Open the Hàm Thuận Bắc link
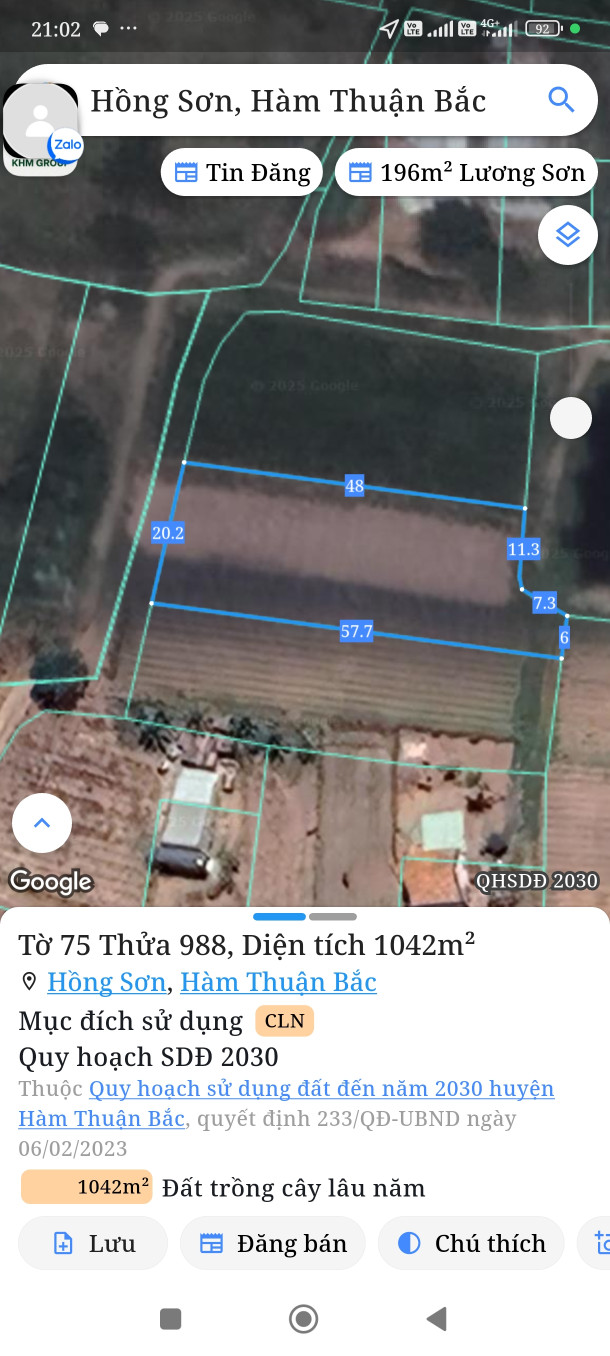 (278, 982)
